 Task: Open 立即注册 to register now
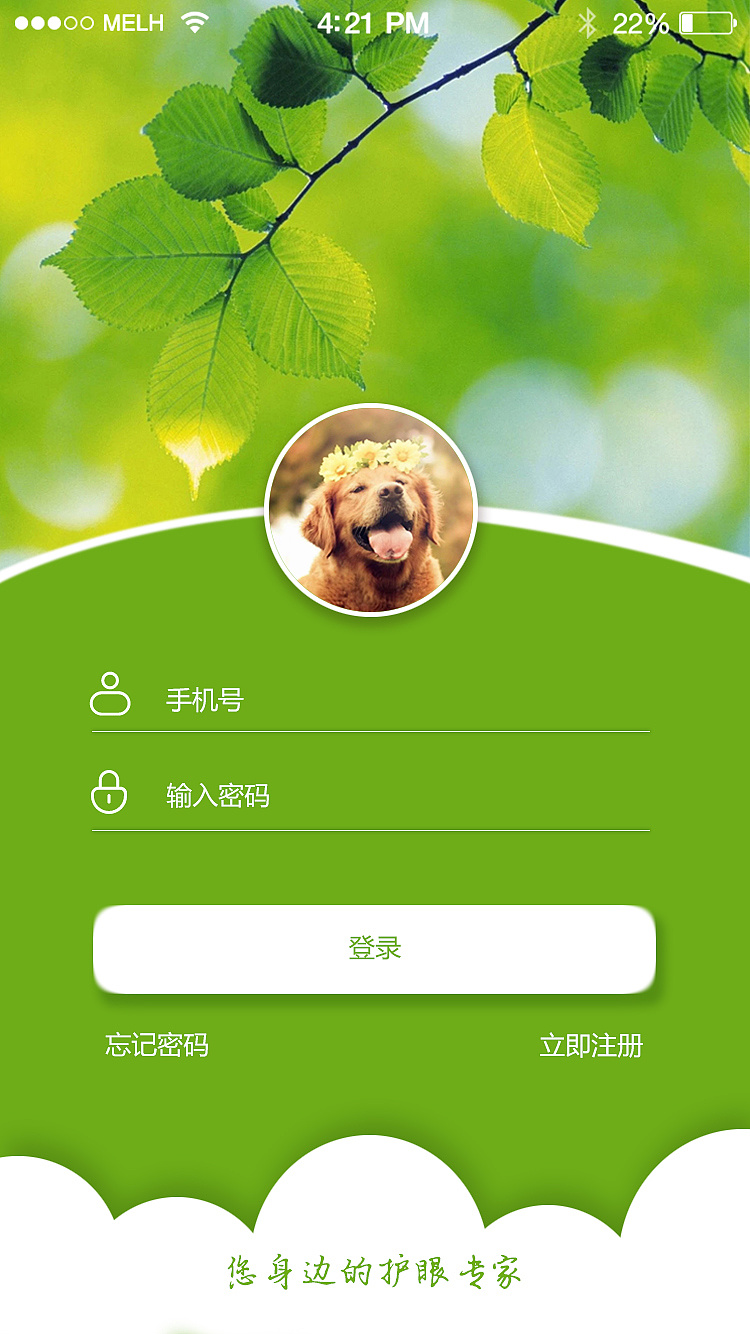pos(591,1046)
